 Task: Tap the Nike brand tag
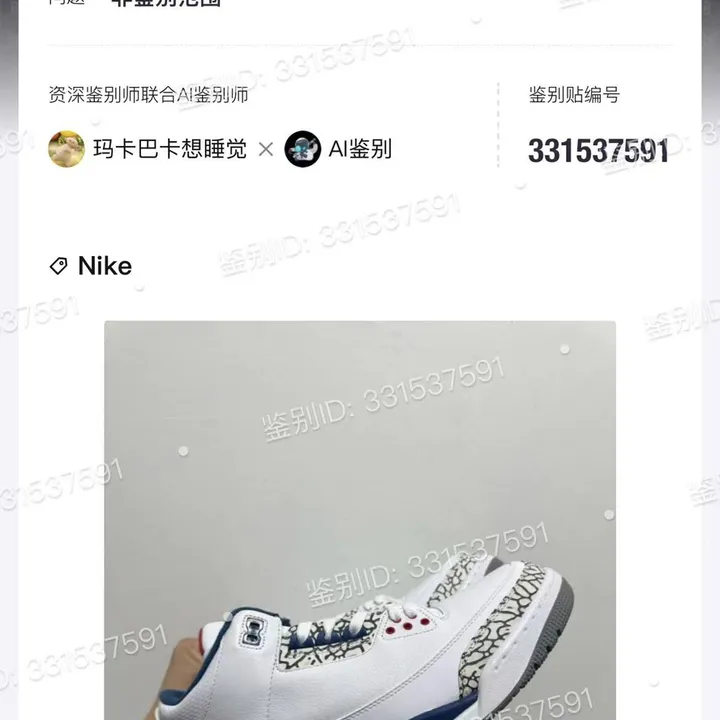91,266
